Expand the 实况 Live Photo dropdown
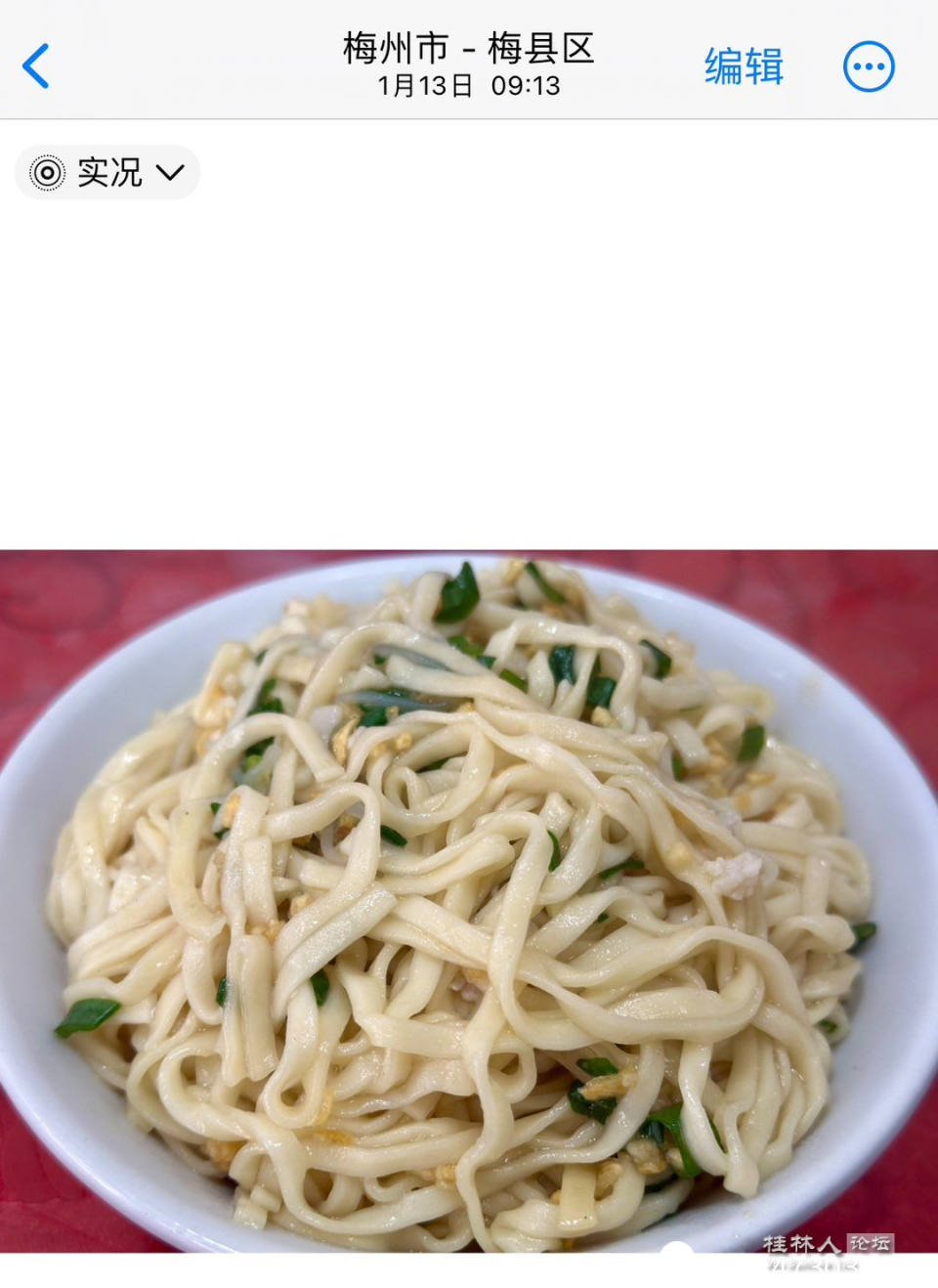The height and width of the screenshot is (1288, 938). [x=108, y=173]
